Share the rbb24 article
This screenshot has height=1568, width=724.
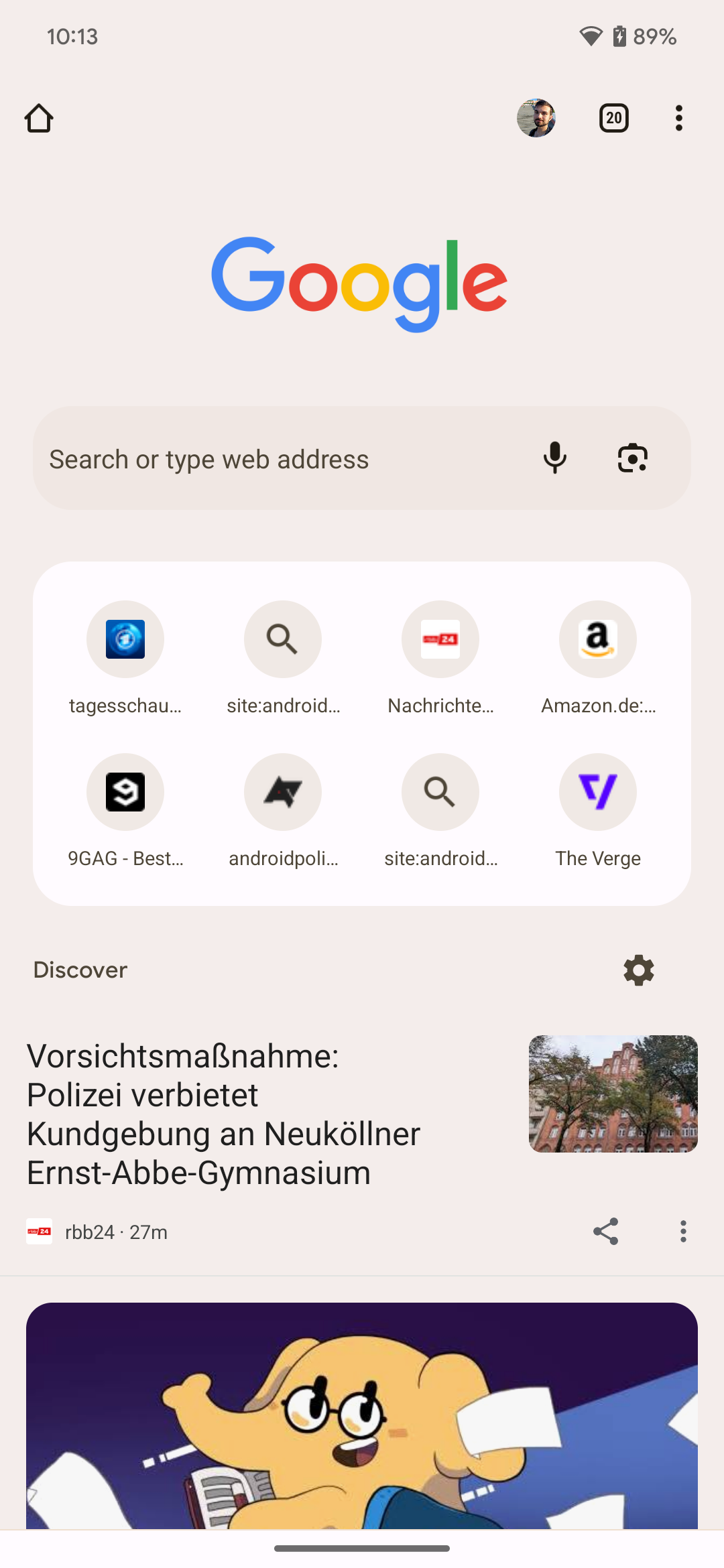tap(605, 1232)
